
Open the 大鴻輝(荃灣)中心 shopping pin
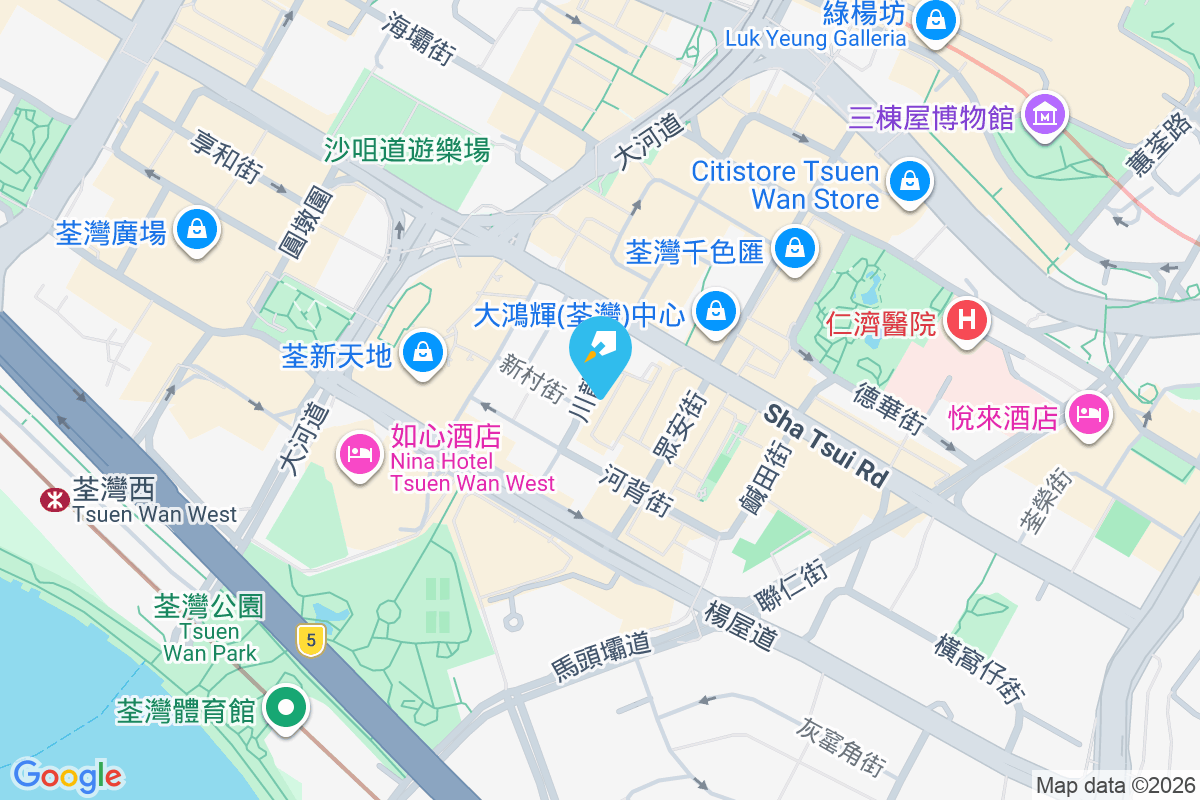(x=716, y=311)
